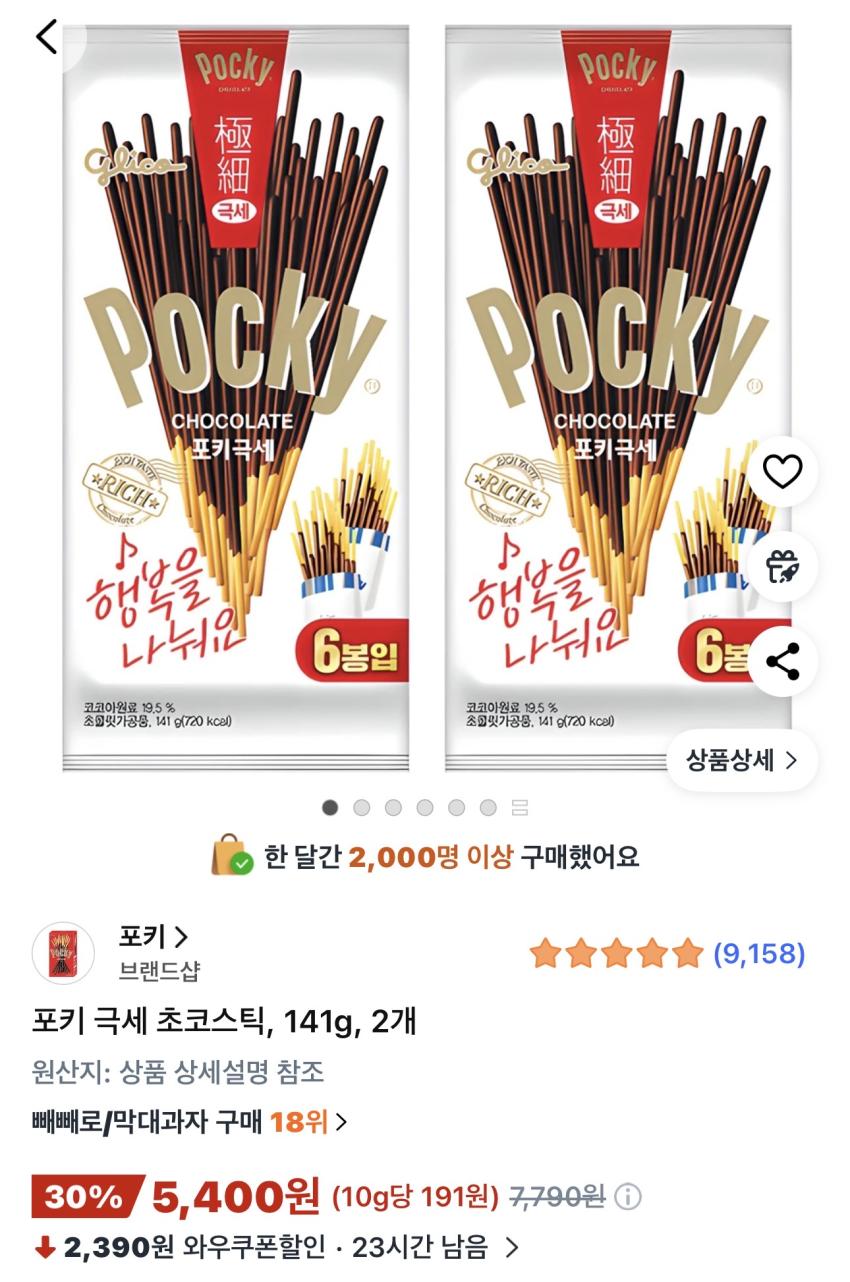Send this product as a gift
The height and width of the screenshot is (1282, 850).
pyautogui.click(x=782, y=566)
